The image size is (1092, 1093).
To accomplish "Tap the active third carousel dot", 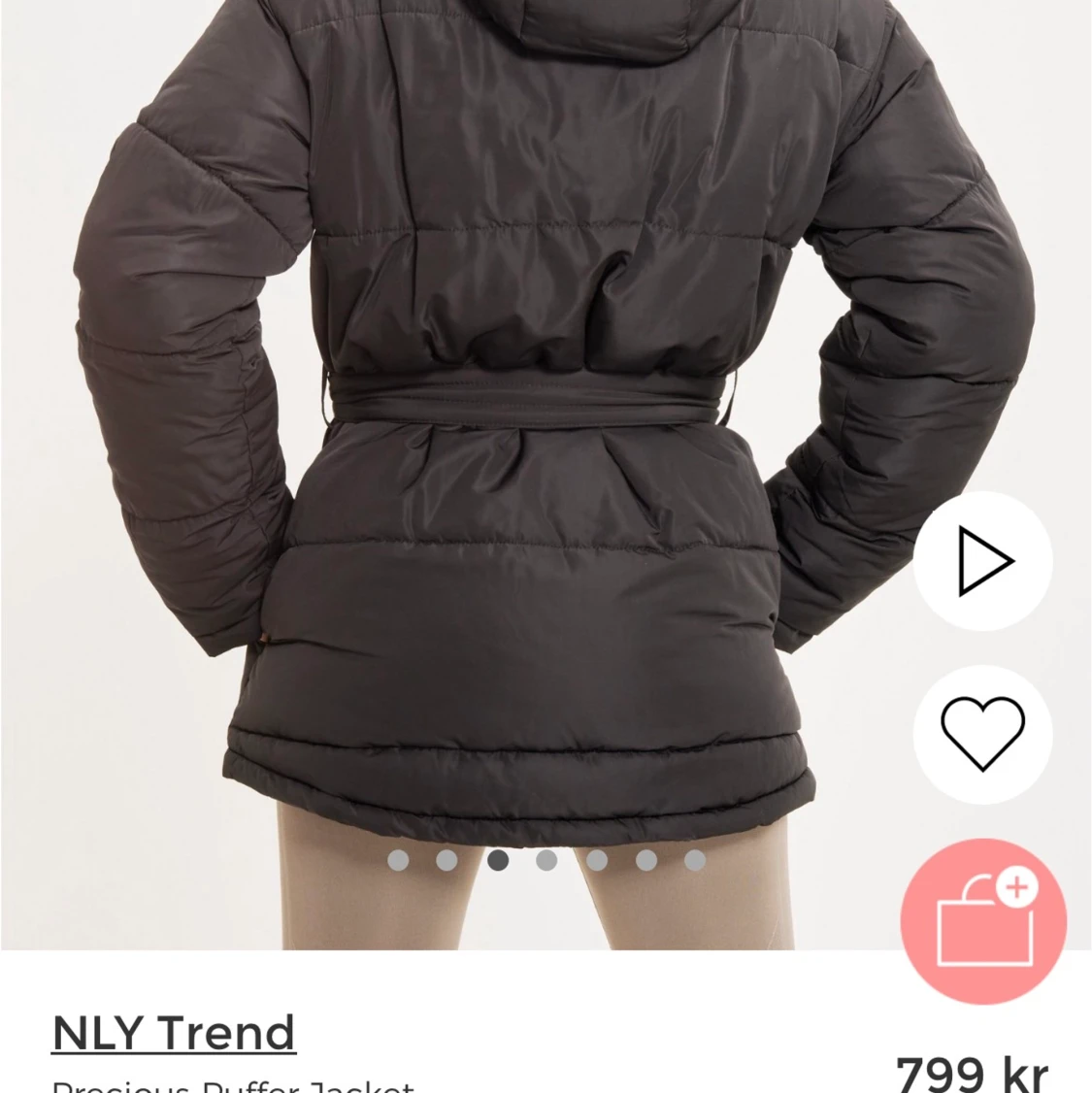I will [498, 858].
